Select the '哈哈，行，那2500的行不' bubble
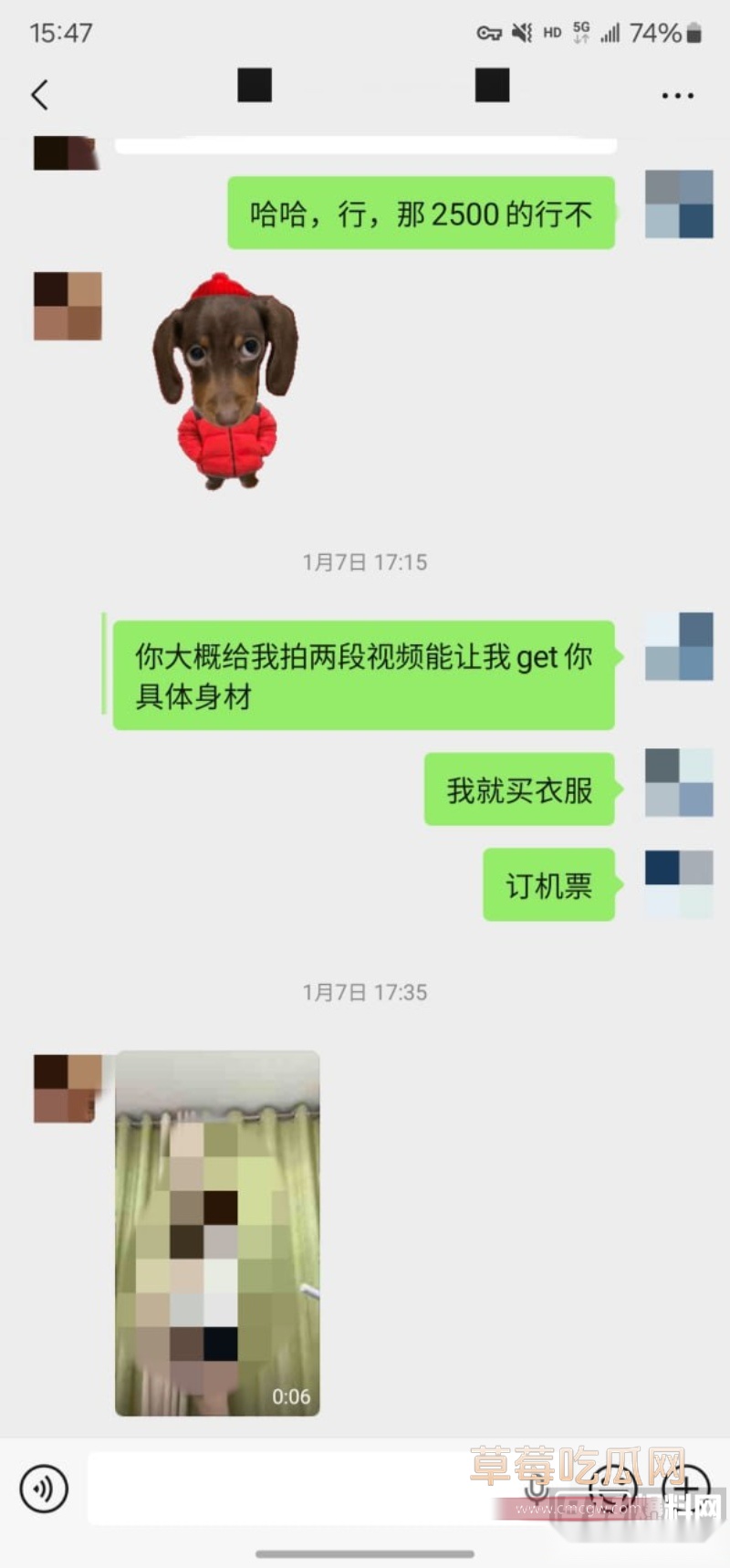The image size is (730, 1568). [x=420, y=214]
